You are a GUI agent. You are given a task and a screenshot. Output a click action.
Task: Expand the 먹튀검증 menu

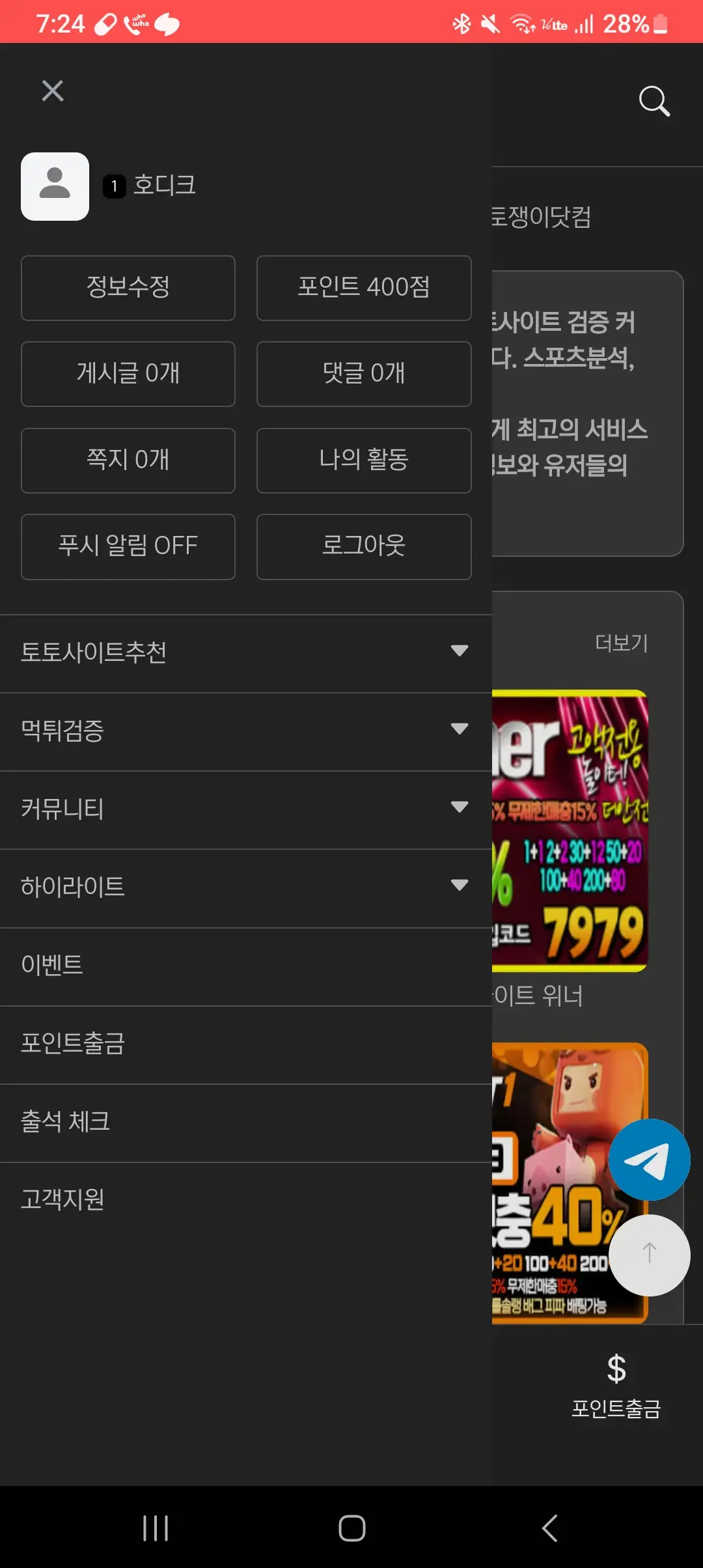click(x=459, y=729)
